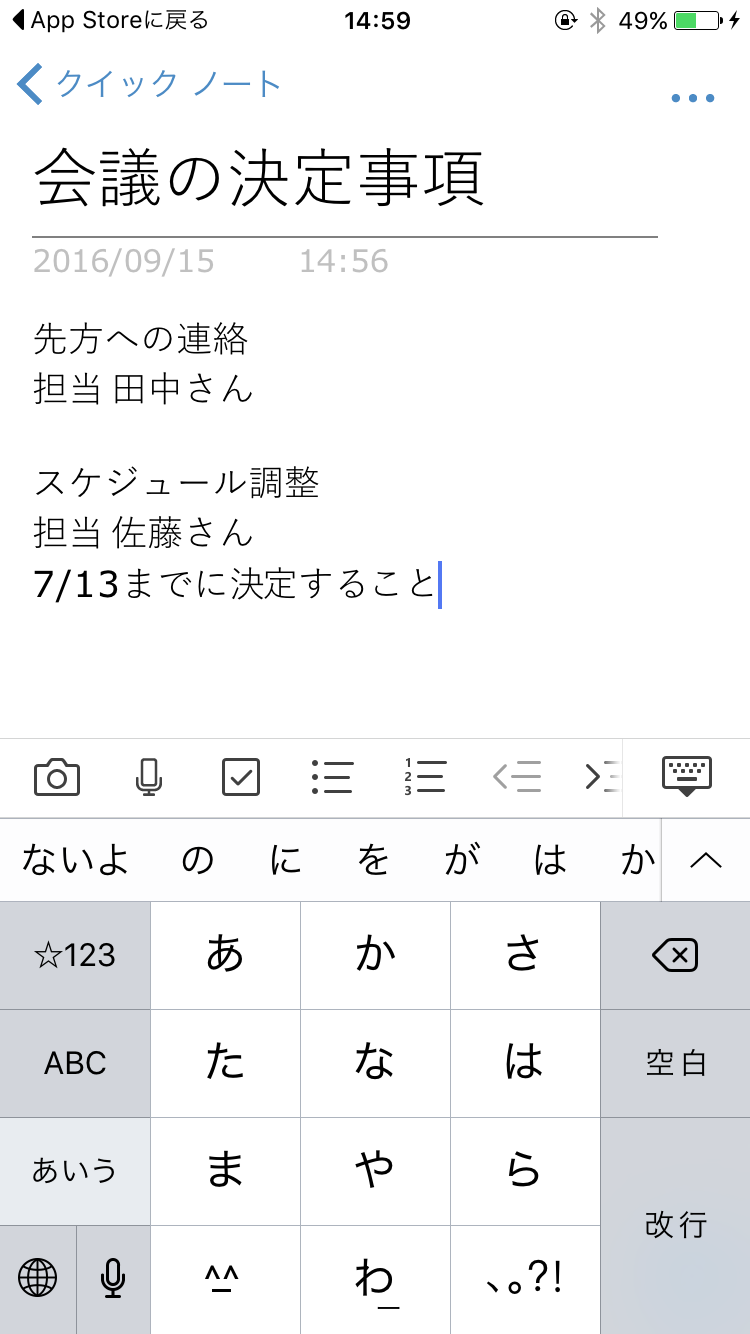750x1334 pixels.
Task: Go back to クイック ノート
Action: pyautogui.click(x=150, y=84)
